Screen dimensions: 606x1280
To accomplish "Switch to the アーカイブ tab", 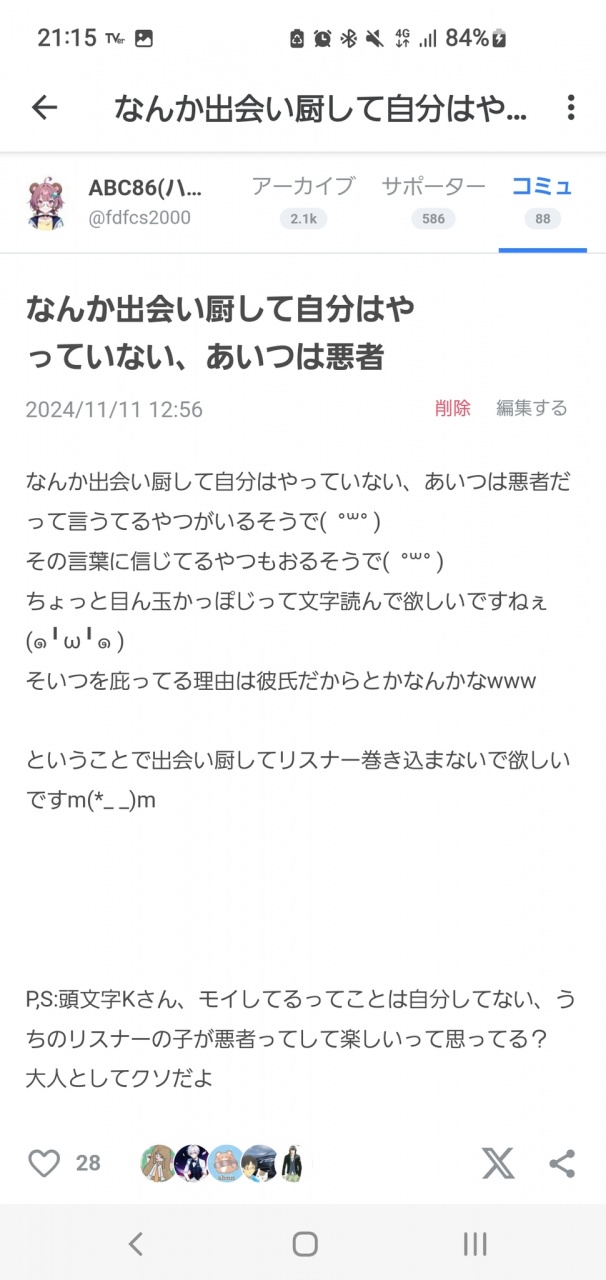I will (x=303, y=201).
